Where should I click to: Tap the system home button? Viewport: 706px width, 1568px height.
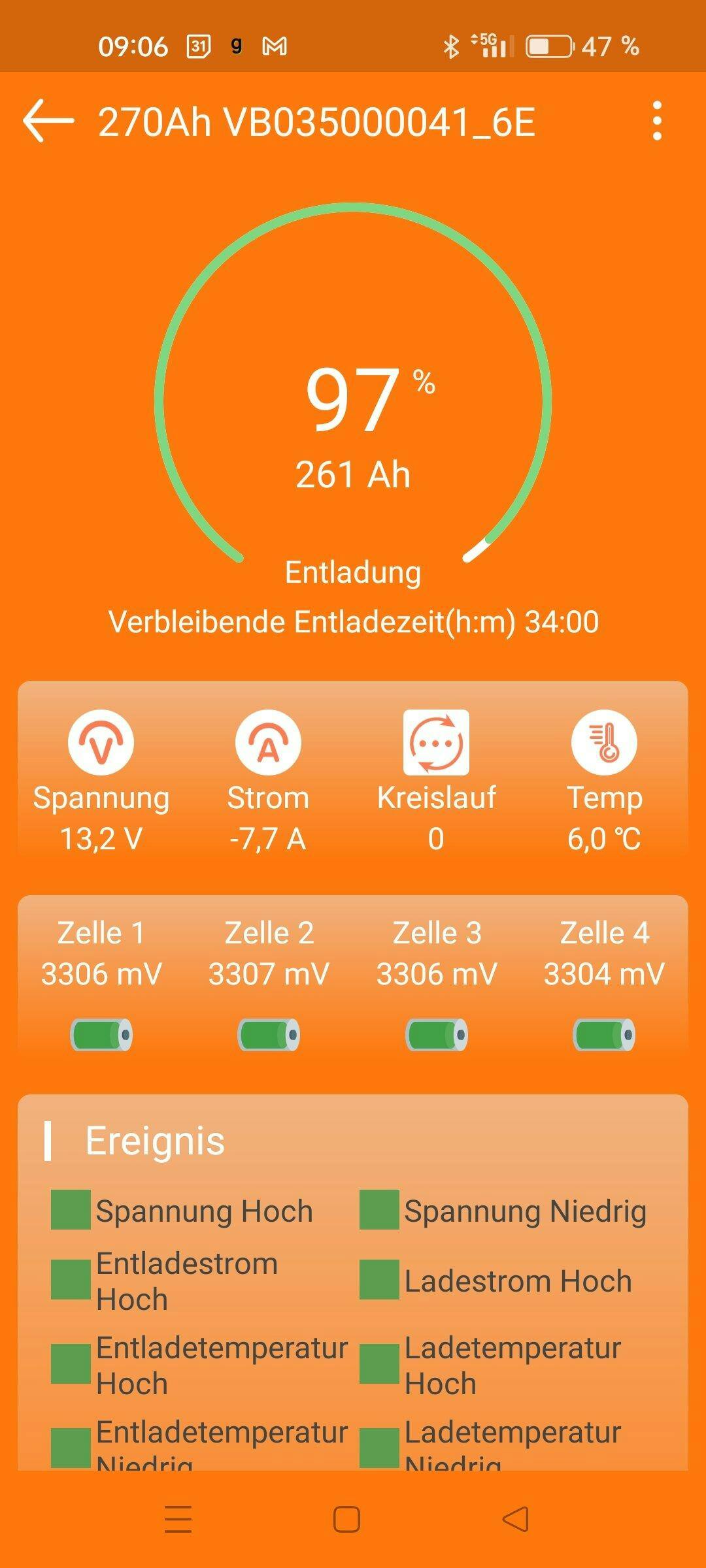[x=346, y=1519]
